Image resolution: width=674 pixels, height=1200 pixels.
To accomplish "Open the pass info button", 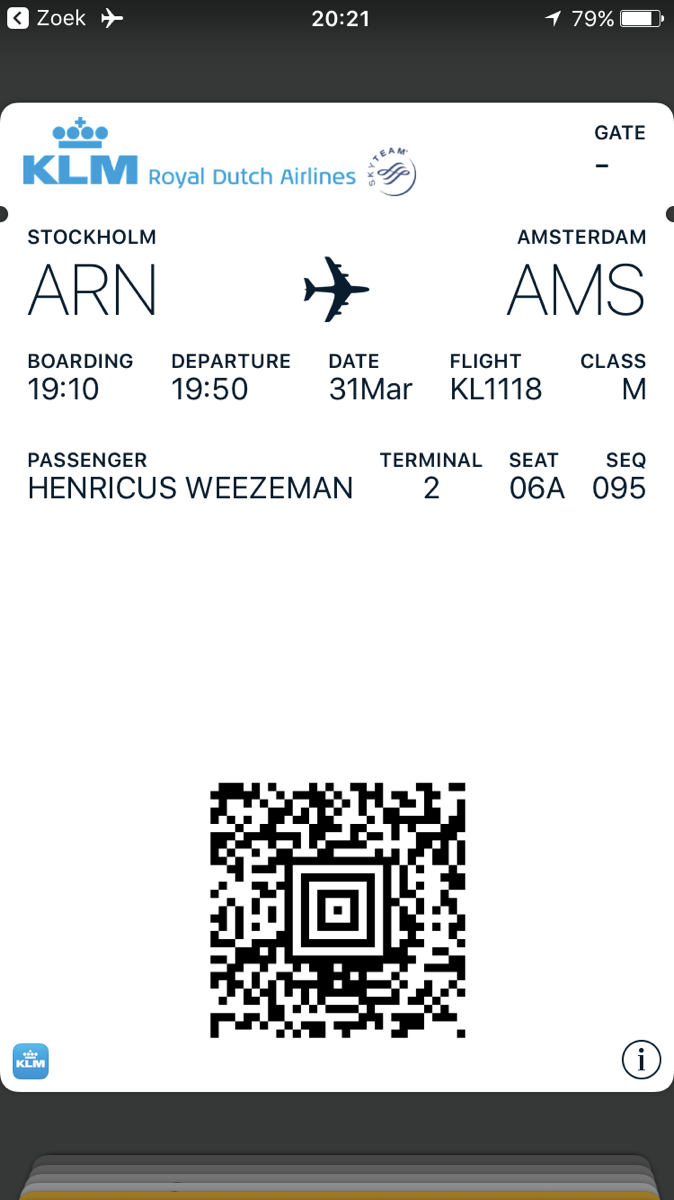I will 641,1060.
